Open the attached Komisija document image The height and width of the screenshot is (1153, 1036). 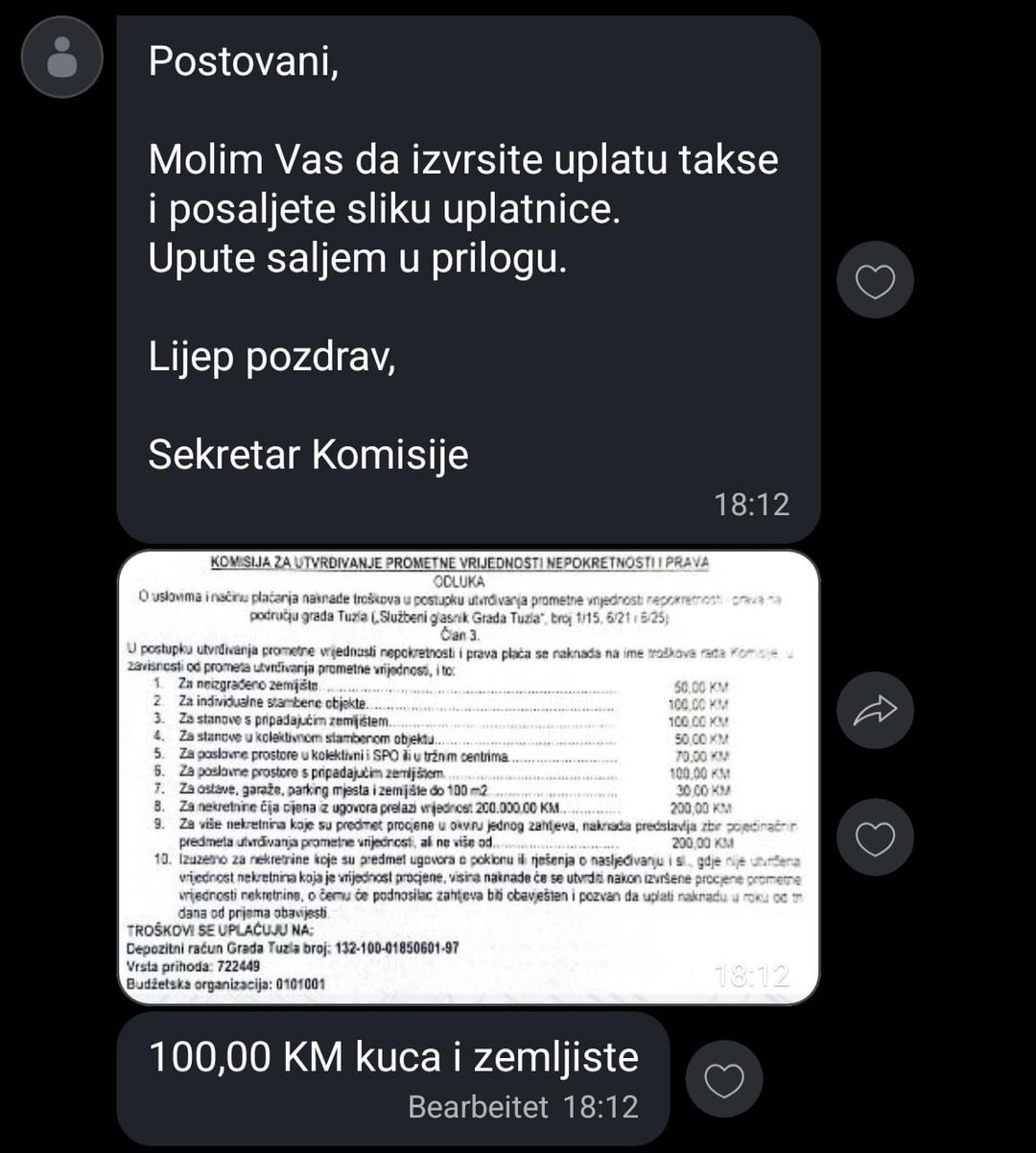click(x=468, y=777)
